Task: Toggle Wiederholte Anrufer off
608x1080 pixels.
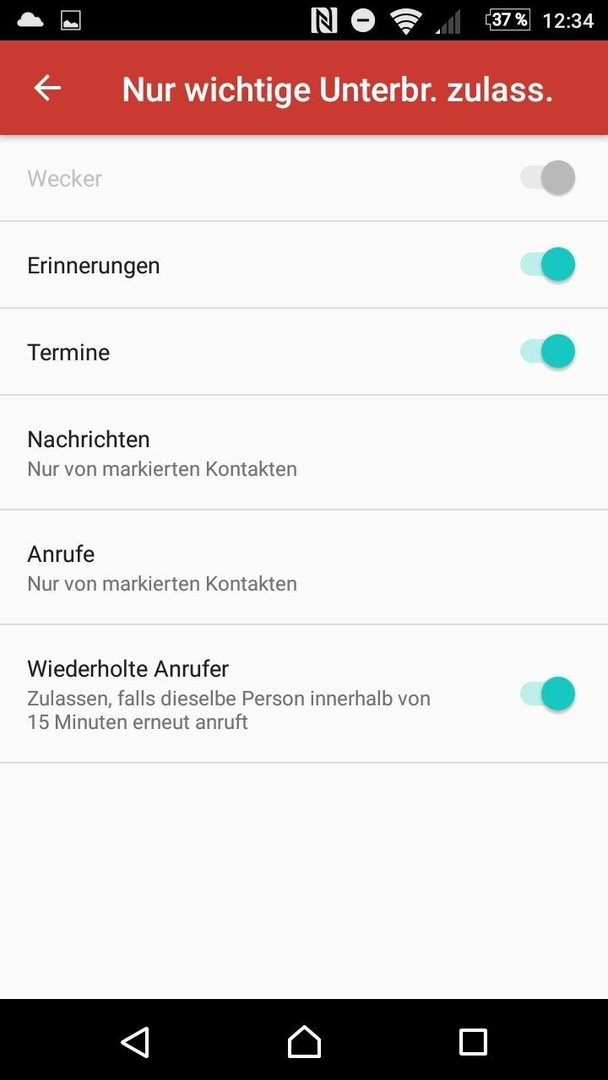Action: pos(547,694)
